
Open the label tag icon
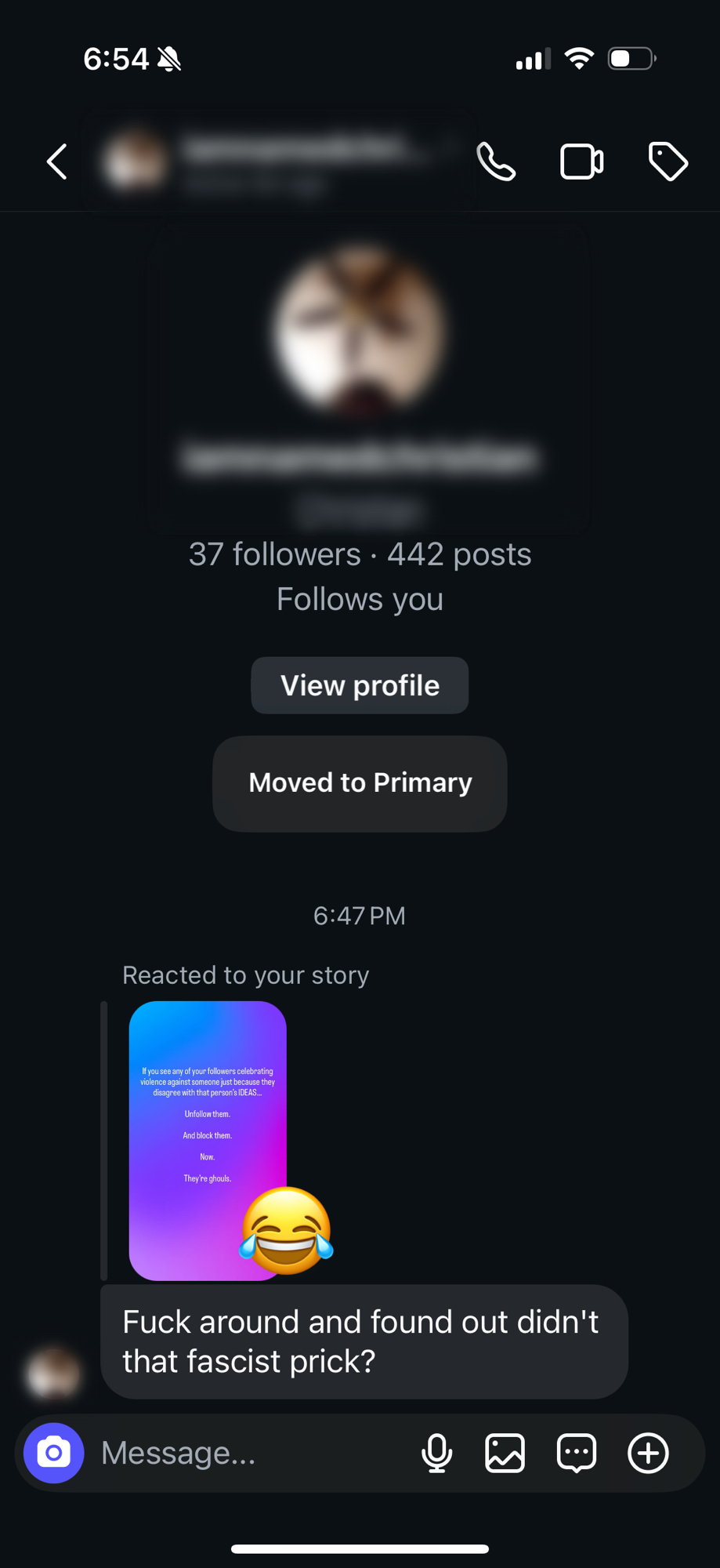pos(668,162)
